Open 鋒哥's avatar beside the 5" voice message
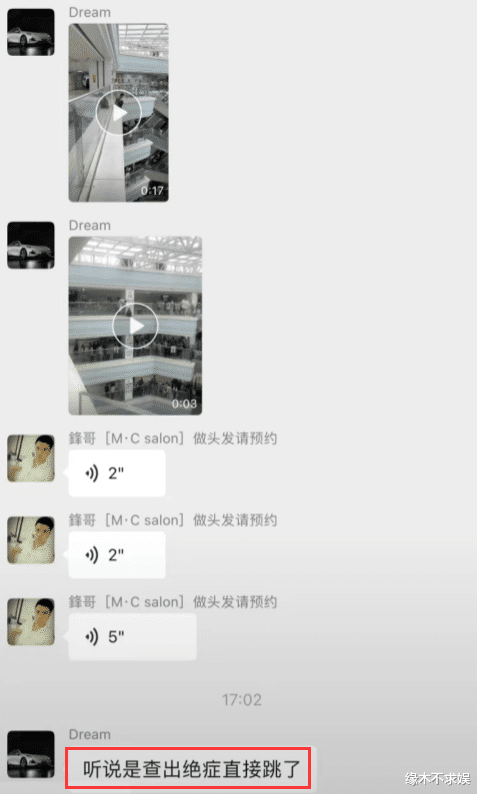The width and height of the screenshot is (477, 794). [x=31, y=621]
